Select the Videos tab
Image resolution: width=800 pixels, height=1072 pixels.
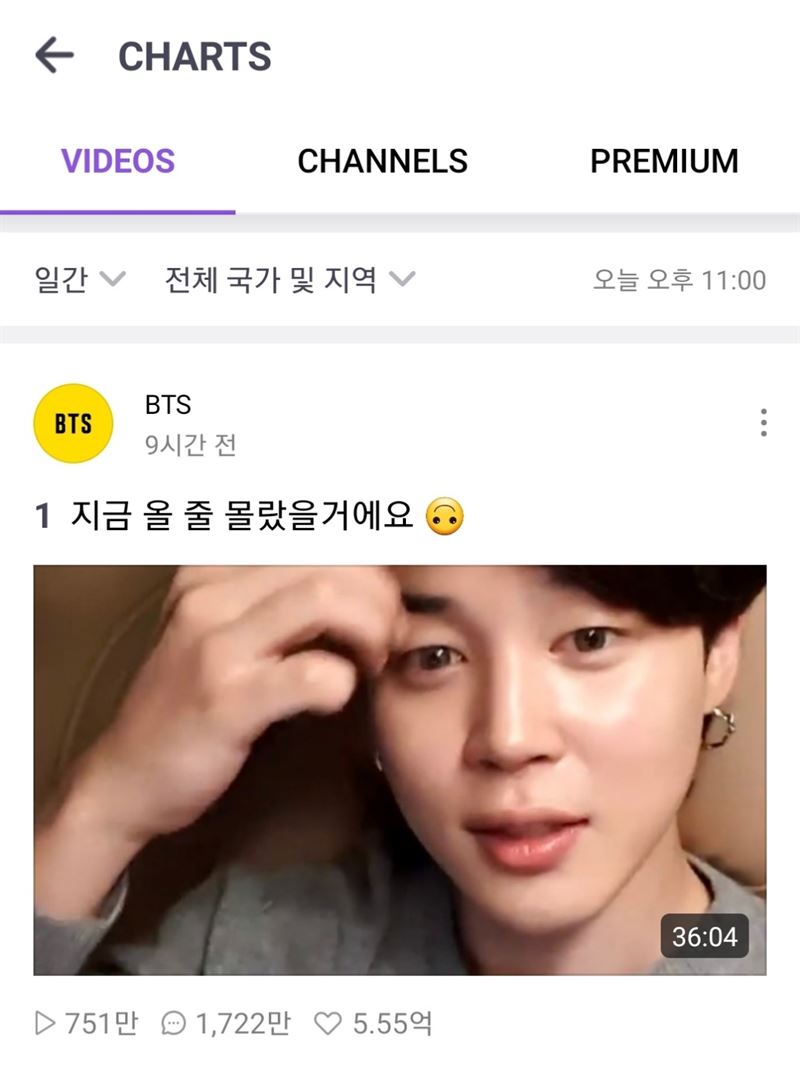pos(118,161)
